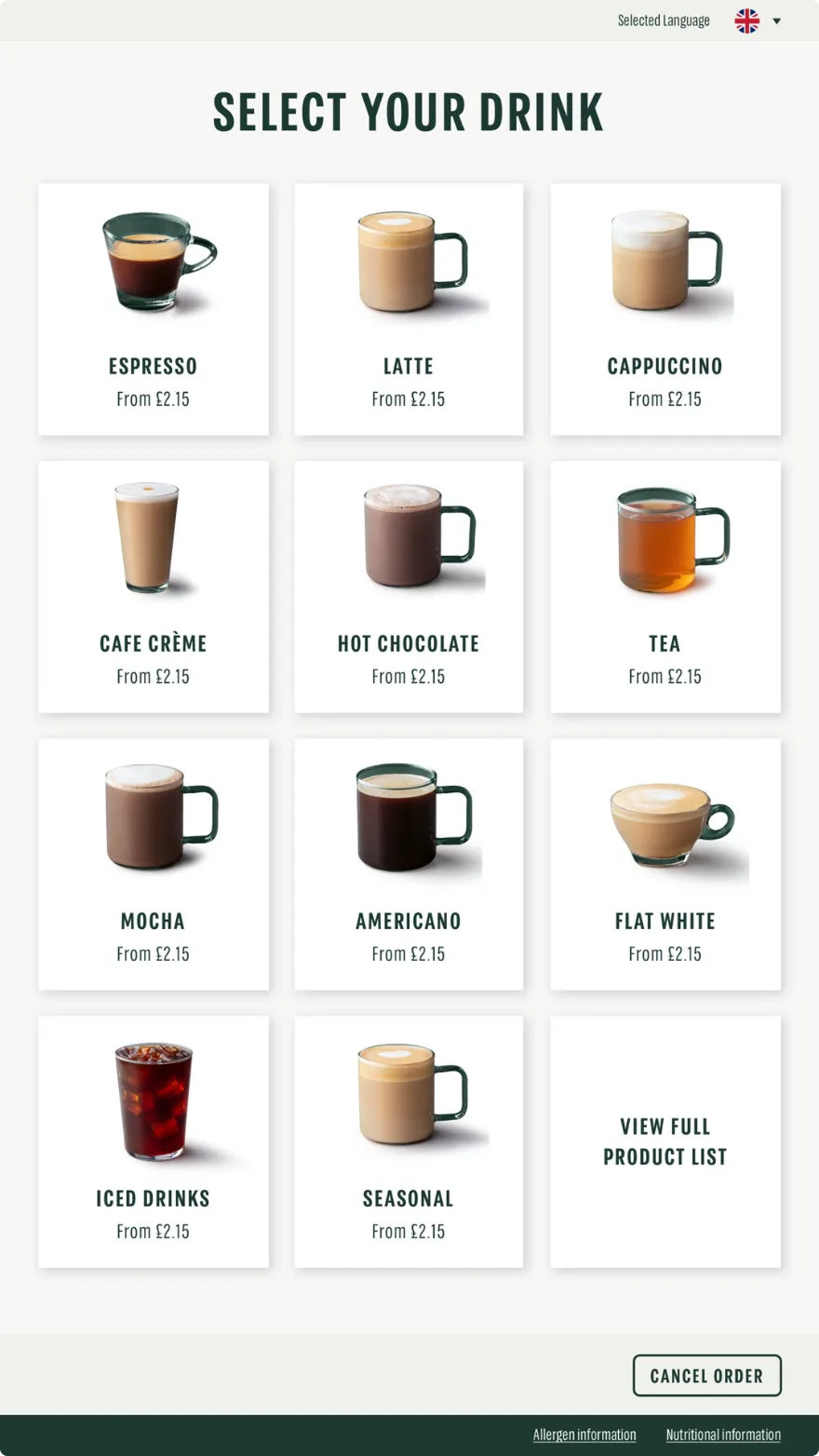Choose the Latte card
This screenshot has width=819, height=1456.
click(x=409, y=309)
